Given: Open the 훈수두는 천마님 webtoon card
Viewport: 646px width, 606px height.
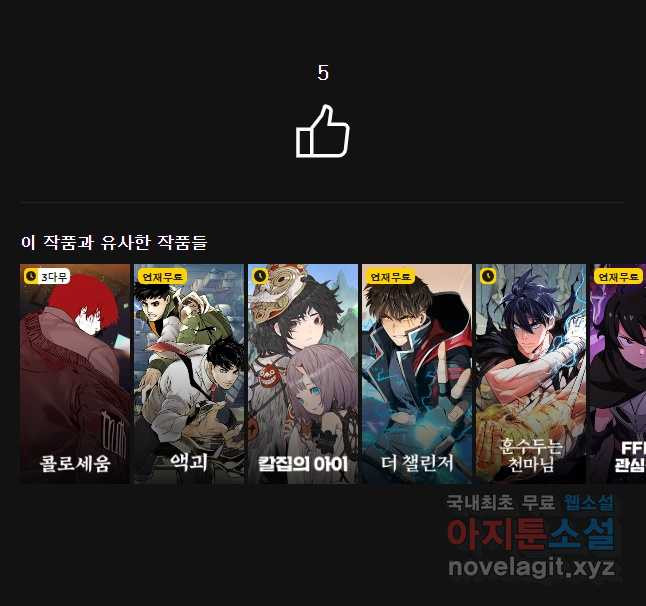Looking at the screenshot, I should (531, 373).
